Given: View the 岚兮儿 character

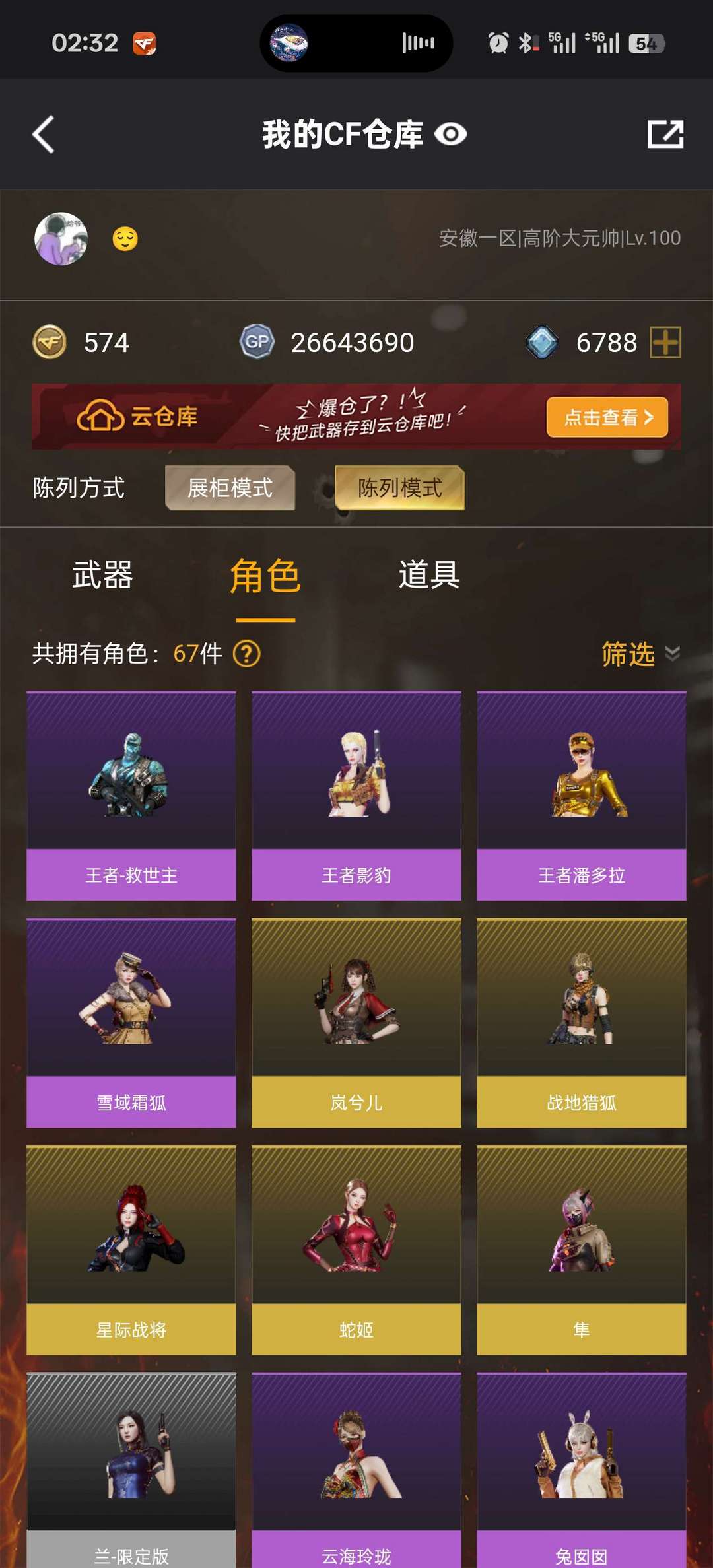Looking at the screenshot, I should click(356, 1023).
